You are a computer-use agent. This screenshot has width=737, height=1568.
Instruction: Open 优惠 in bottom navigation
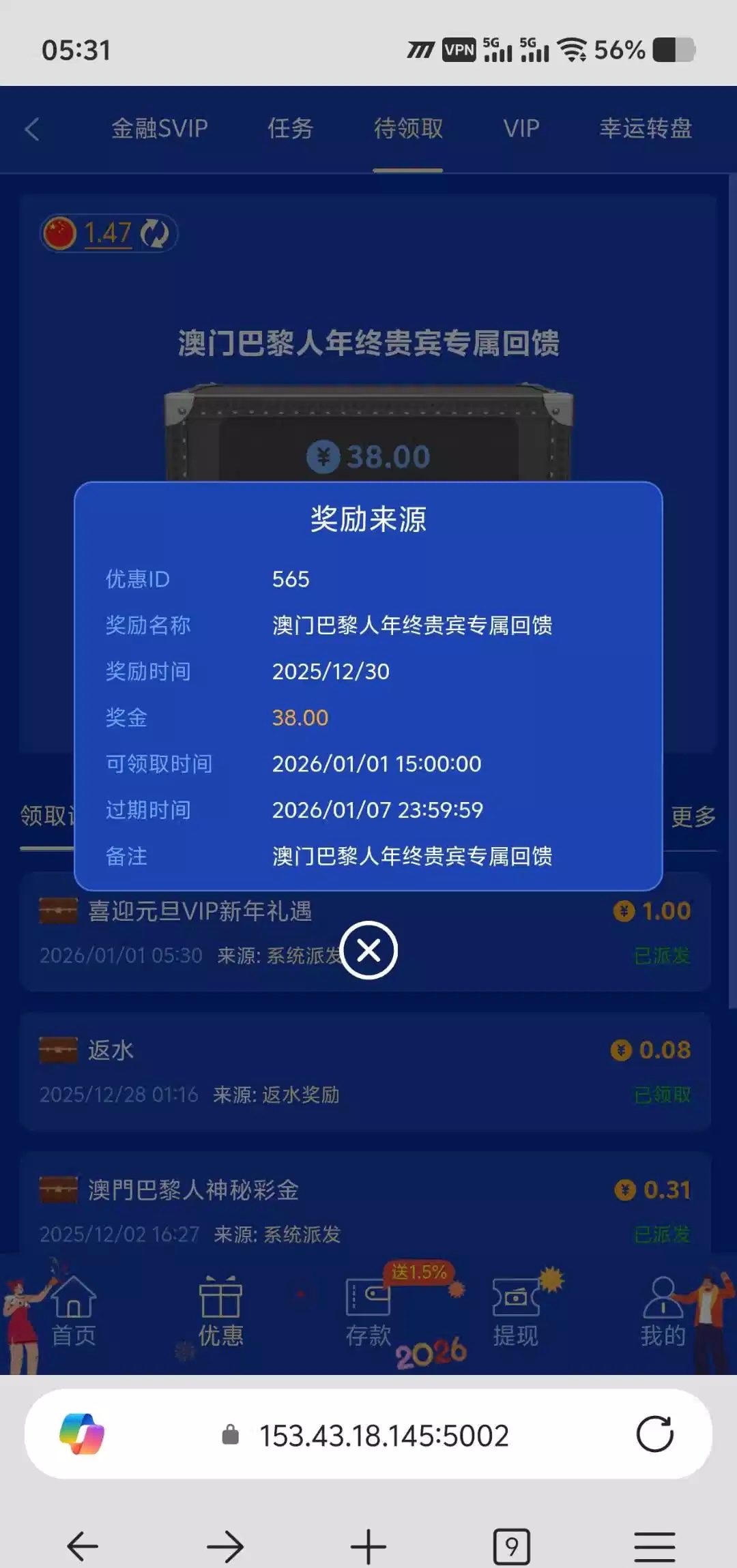(x=220, y=1313)
